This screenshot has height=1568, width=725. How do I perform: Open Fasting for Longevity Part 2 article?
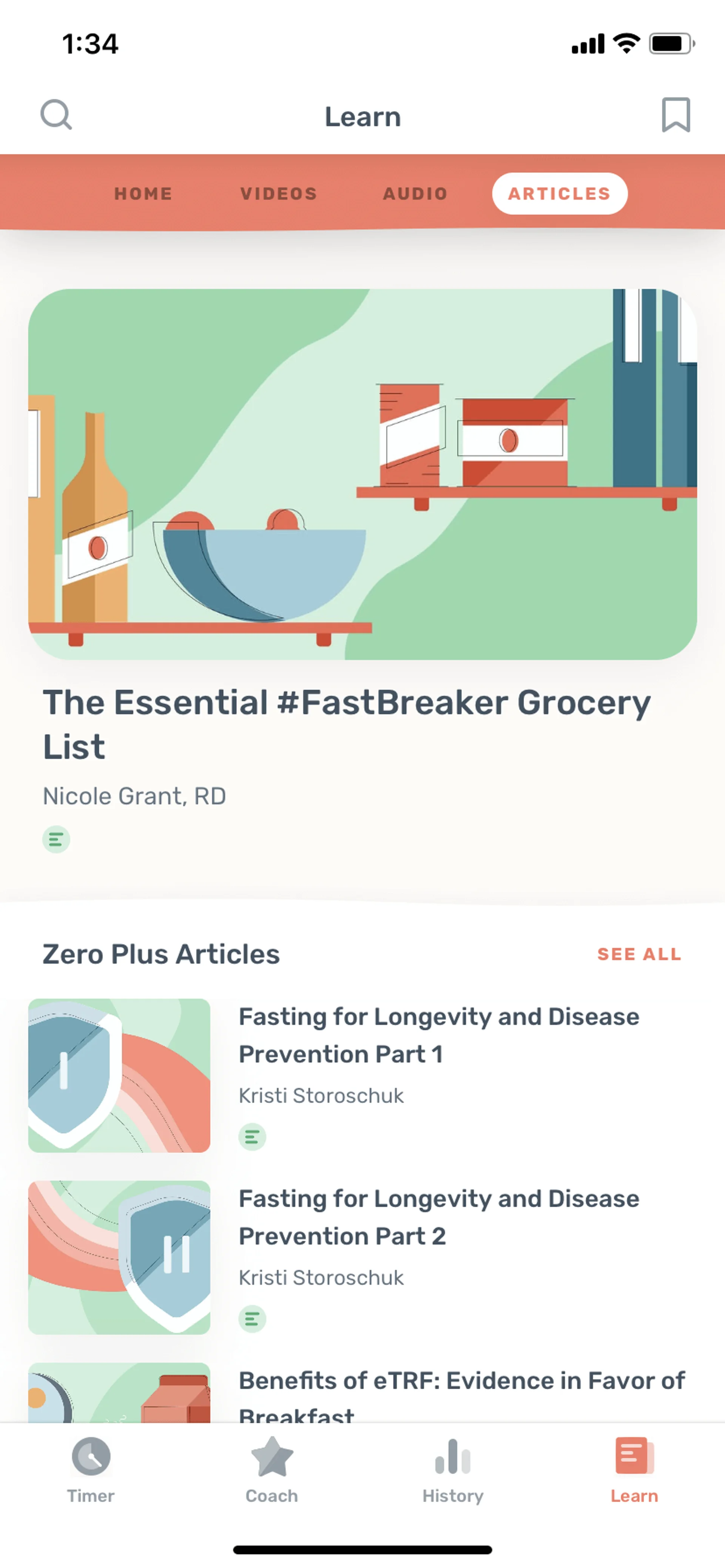click(x=439, y=1217)
